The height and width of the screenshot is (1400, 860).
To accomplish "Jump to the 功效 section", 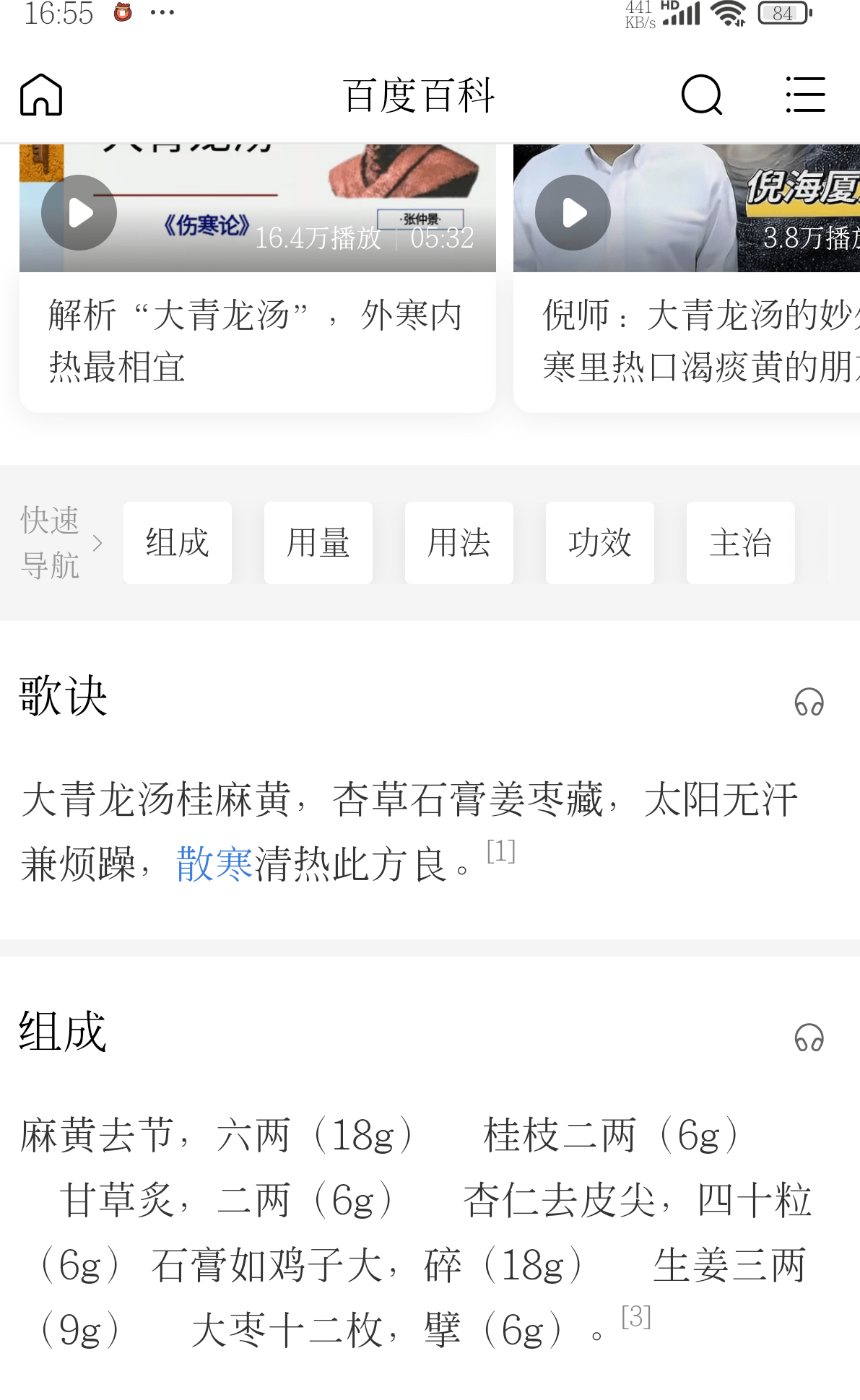I will pyautogui.click(x=599, y=542).
